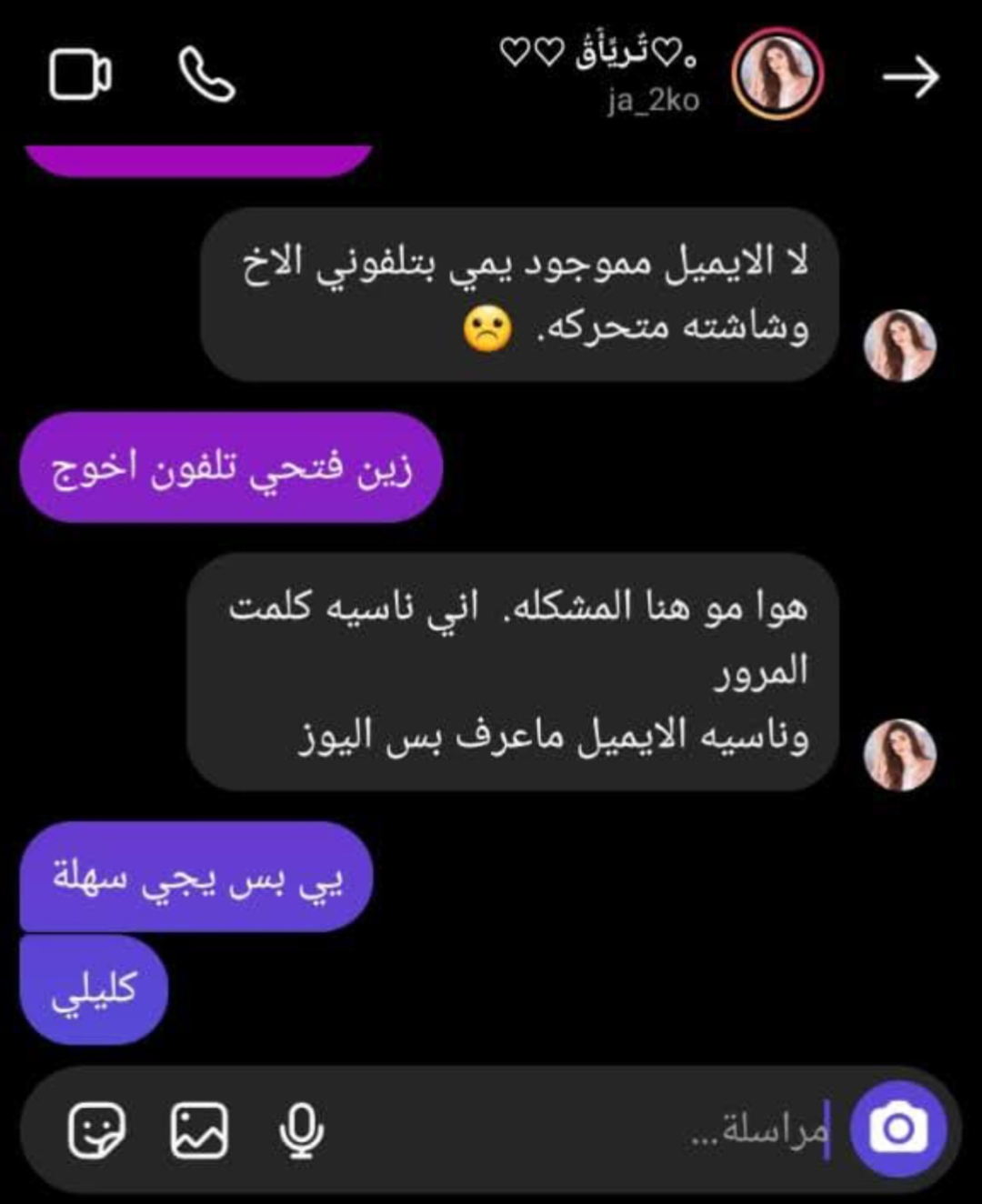Go back using the header arrow
This screenshot has width=982, height=1204.
(x=910, y=76)
